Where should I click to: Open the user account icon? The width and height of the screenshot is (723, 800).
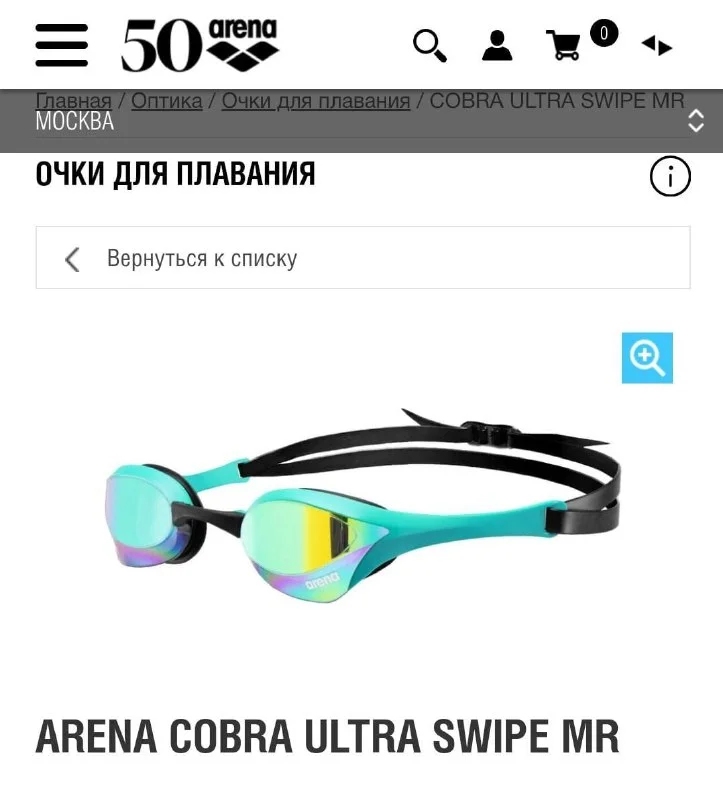pos(497,45)
